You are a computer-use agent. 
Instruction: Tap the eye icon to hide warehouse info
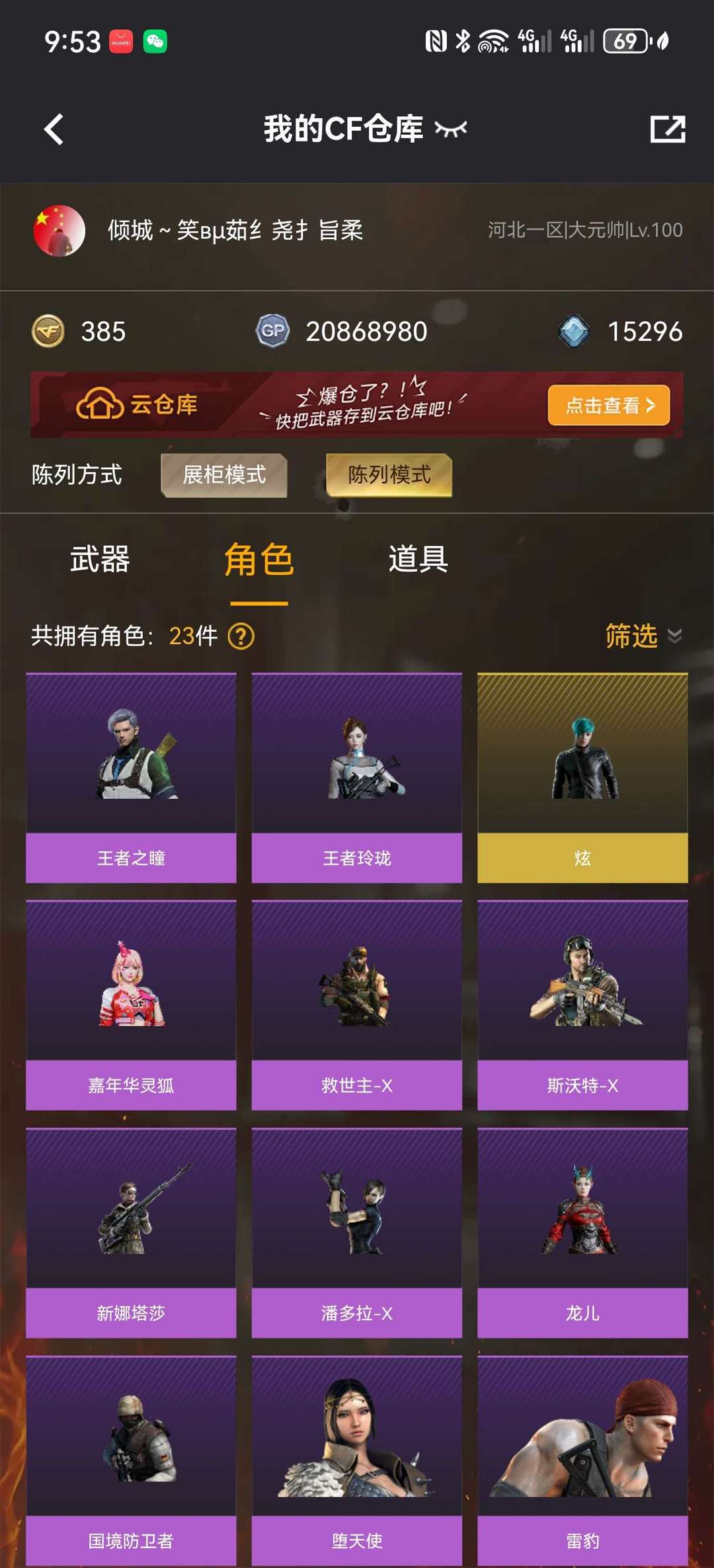coord(451,129)
